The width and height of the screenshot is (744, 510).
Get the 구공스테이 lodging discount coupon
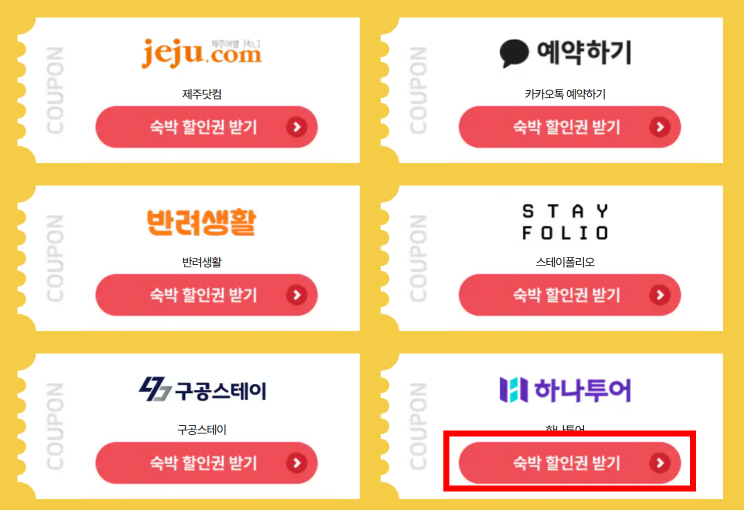pyautogui.click(x=206, y=463)
